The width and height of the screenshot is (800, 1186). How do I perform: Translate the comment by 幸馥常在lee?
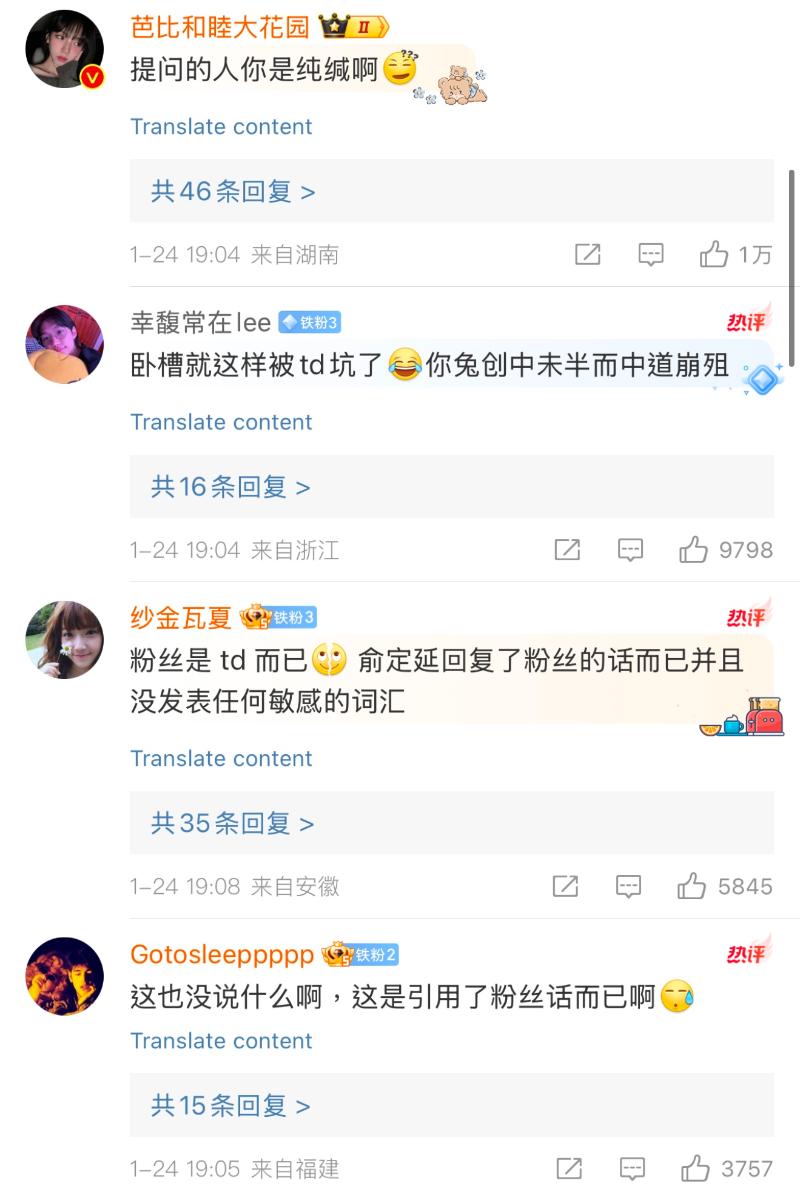click(221, 422)
